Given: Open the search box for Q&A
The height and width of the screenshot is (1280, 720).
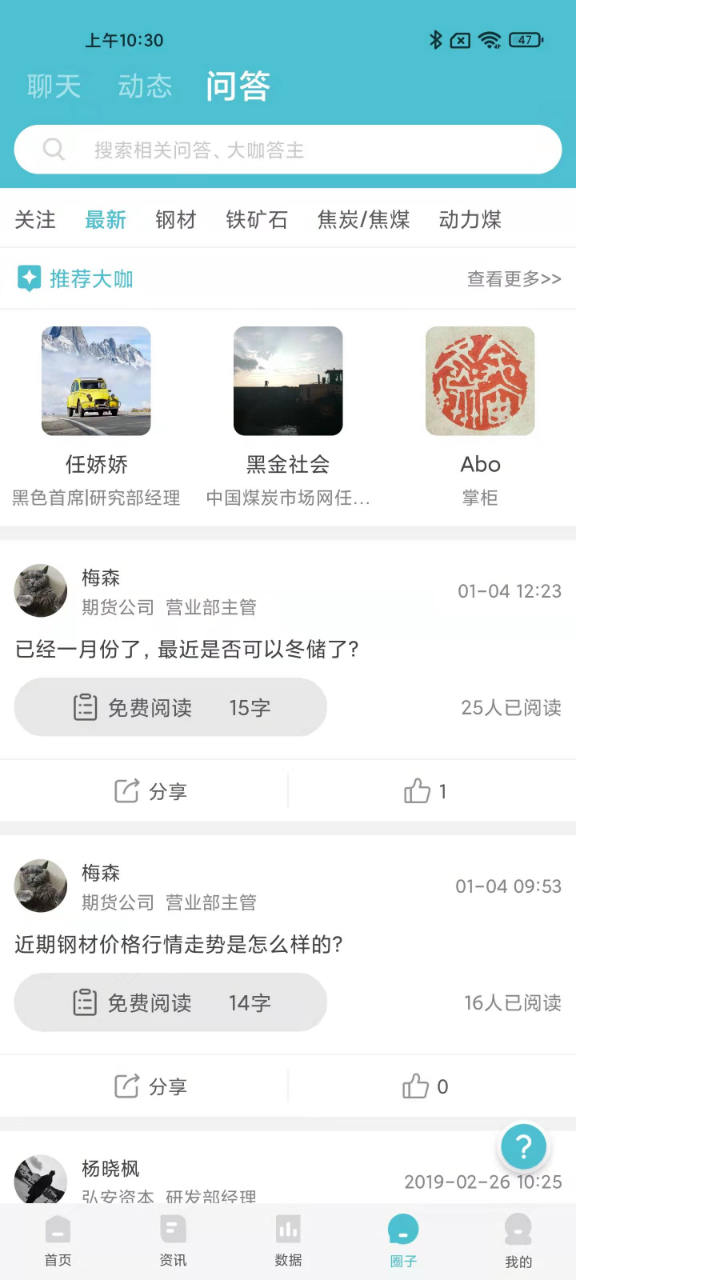Looking at the screenshot, I should [288, 150].
